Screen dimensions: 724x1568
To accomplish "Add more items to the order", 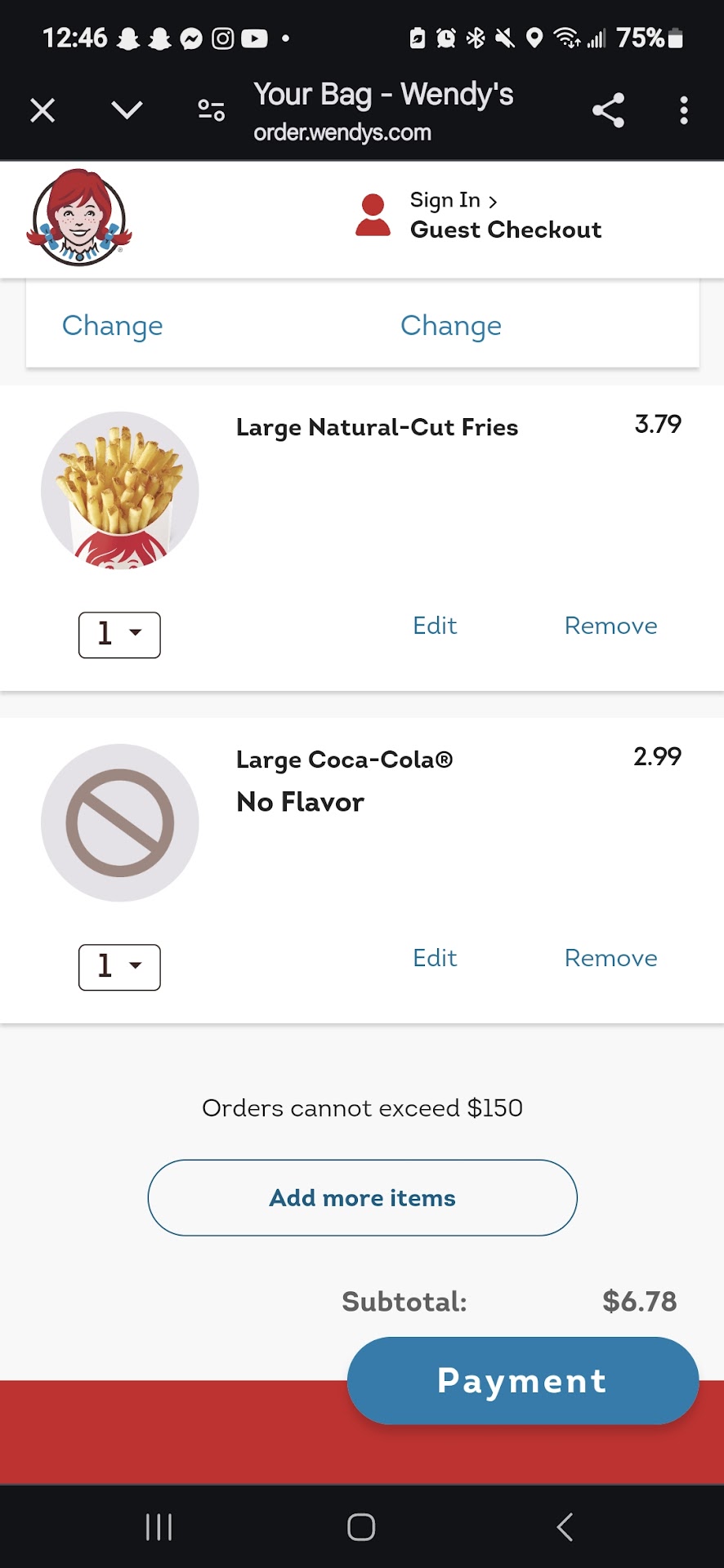I will coord(362,1198).
